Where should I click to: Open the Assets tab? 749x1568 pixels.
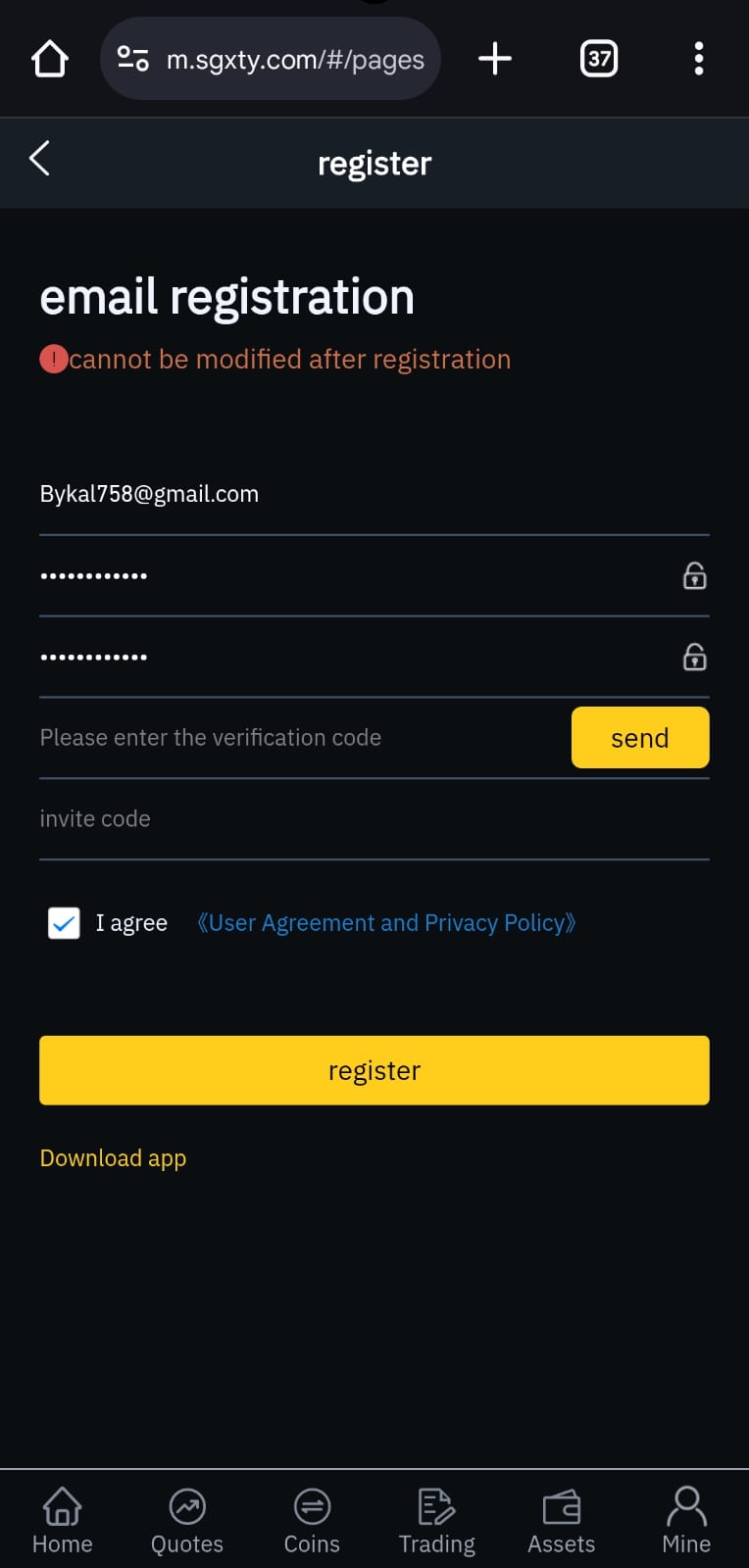pyautogui.click(x=562, y=1521)
